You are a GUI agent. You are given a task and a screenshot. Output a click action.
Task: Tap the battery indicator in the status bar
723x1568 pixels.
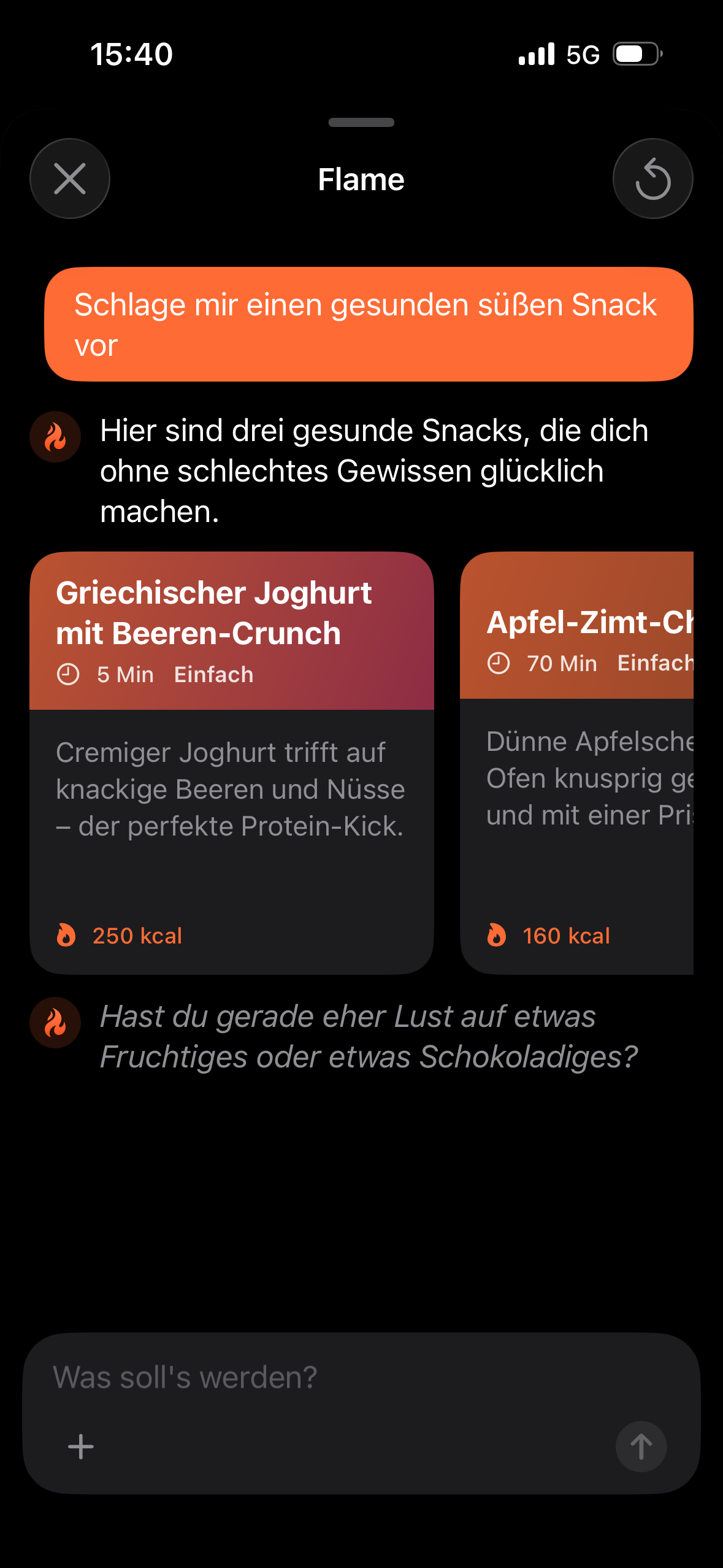click(635, 54)
